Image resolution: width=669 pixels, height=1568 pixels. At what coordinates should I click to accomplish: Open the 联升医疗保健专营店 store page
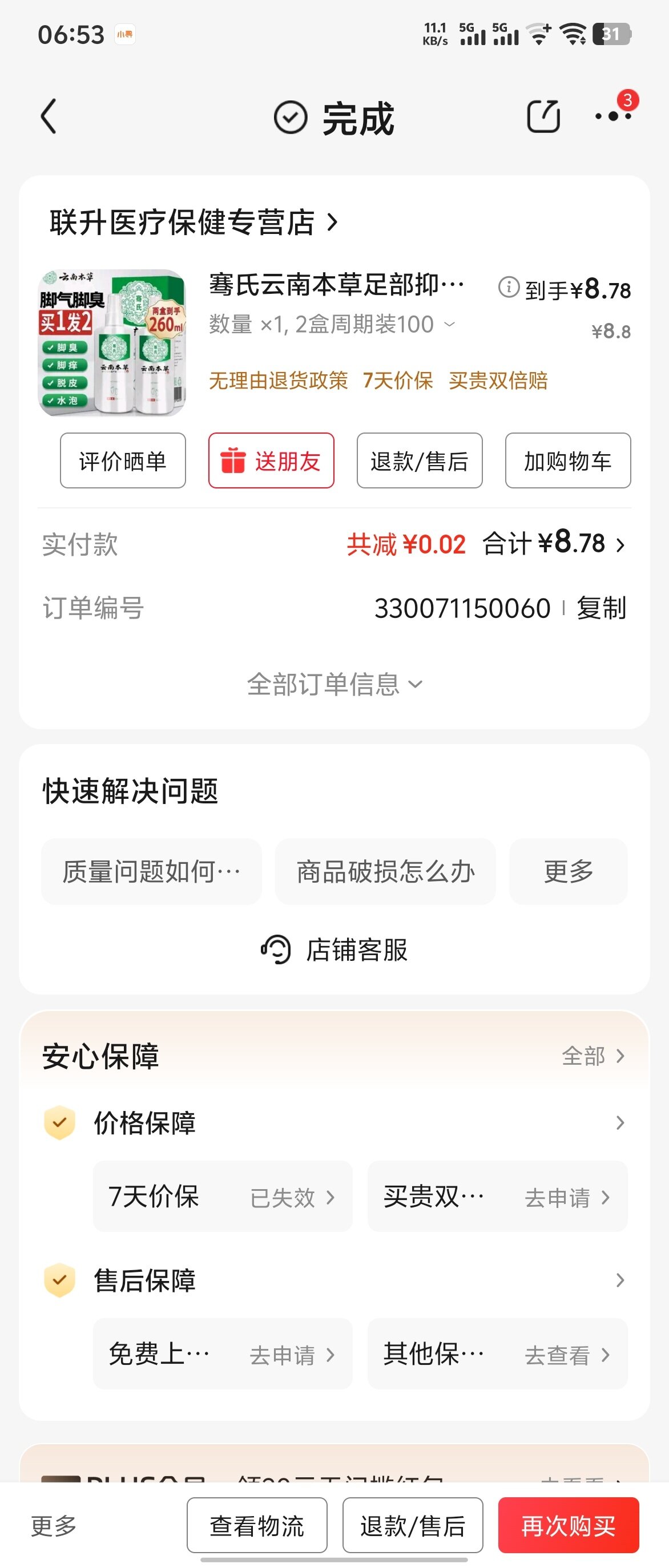coord(193,222)
